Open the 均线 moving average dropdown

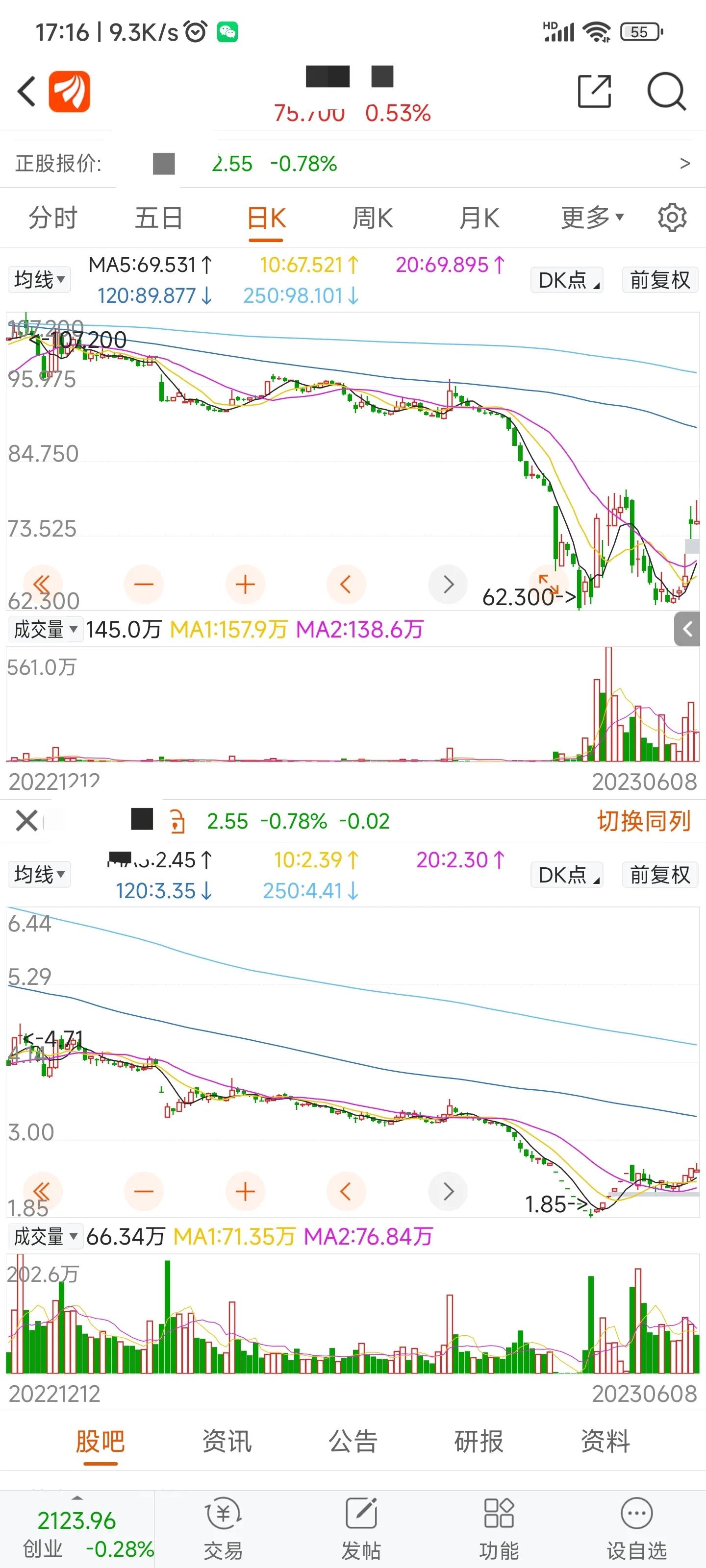pyautogui.click(x=38, y=279)
